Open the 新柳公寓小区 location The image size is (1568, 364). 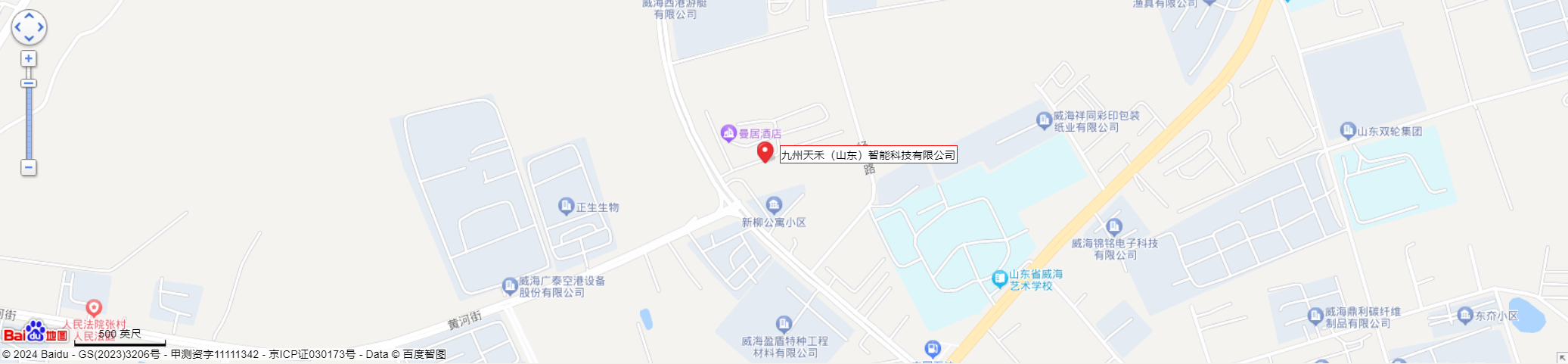(x=774, y=205)
